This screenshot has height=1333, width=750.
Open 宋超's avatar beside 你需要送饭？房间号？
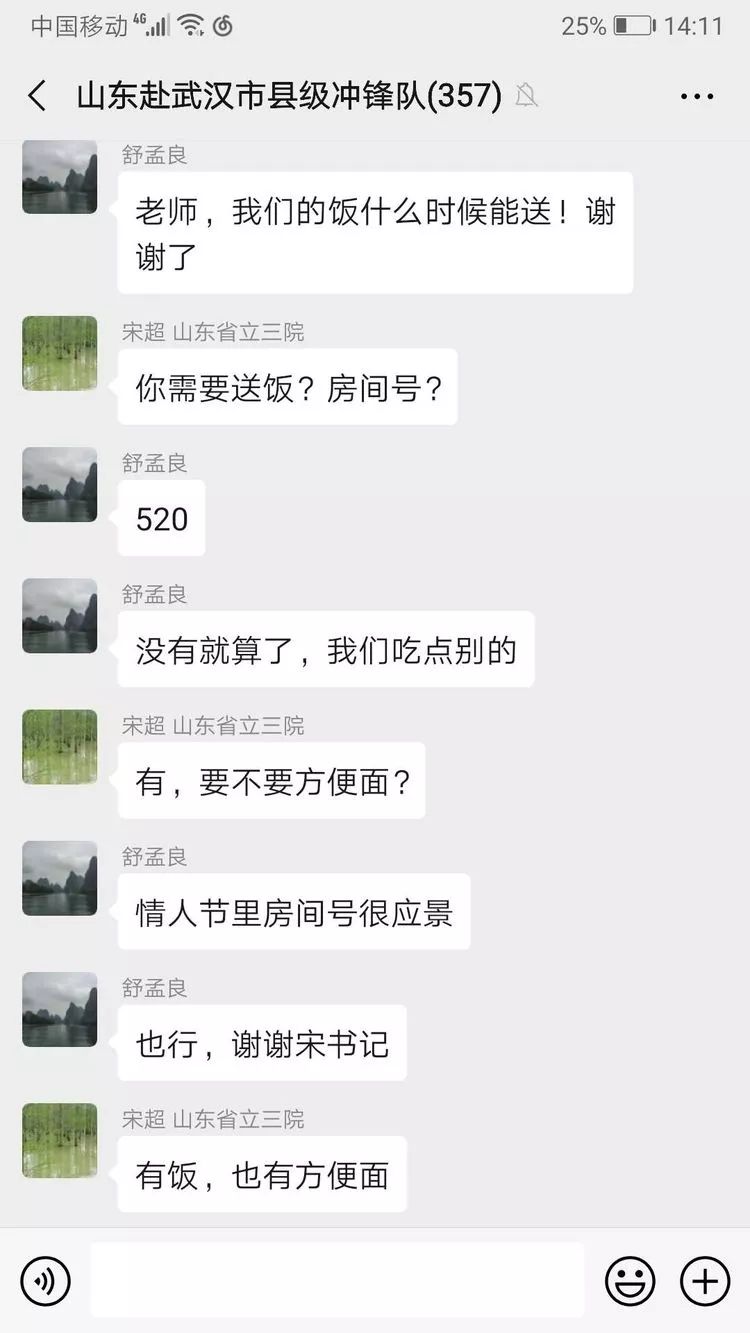coord(60,353)
